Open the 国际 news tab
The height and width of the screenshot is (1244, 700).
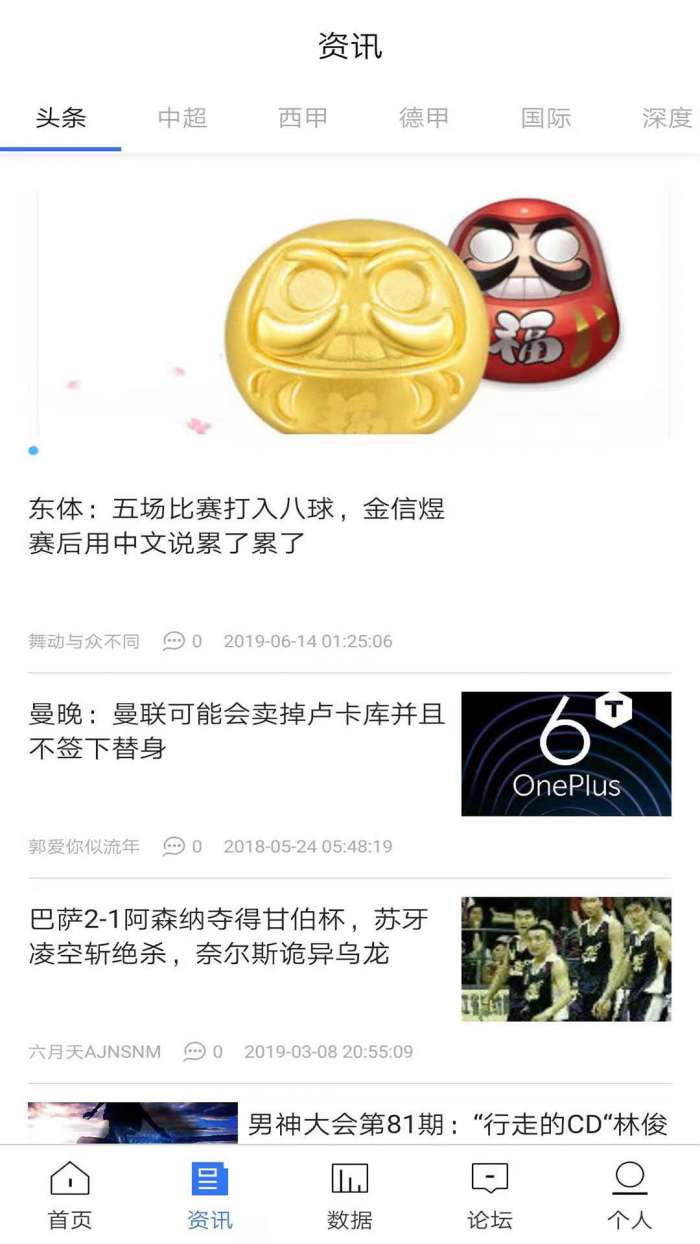546,118
